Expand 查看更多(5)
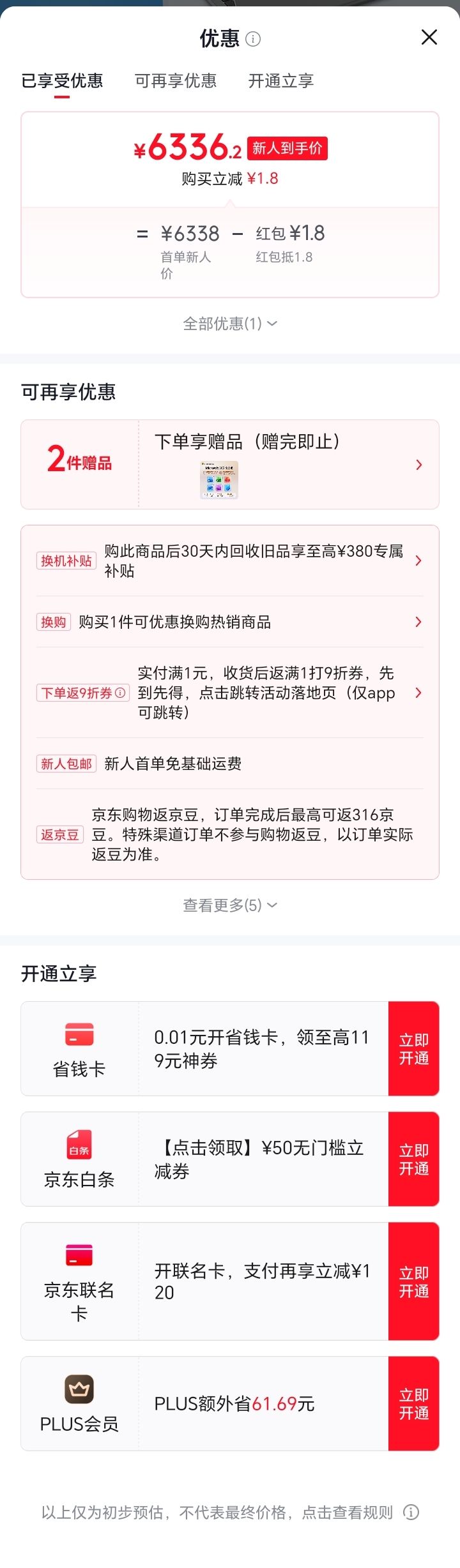The image size is (460, 1568). click(230, 905)
